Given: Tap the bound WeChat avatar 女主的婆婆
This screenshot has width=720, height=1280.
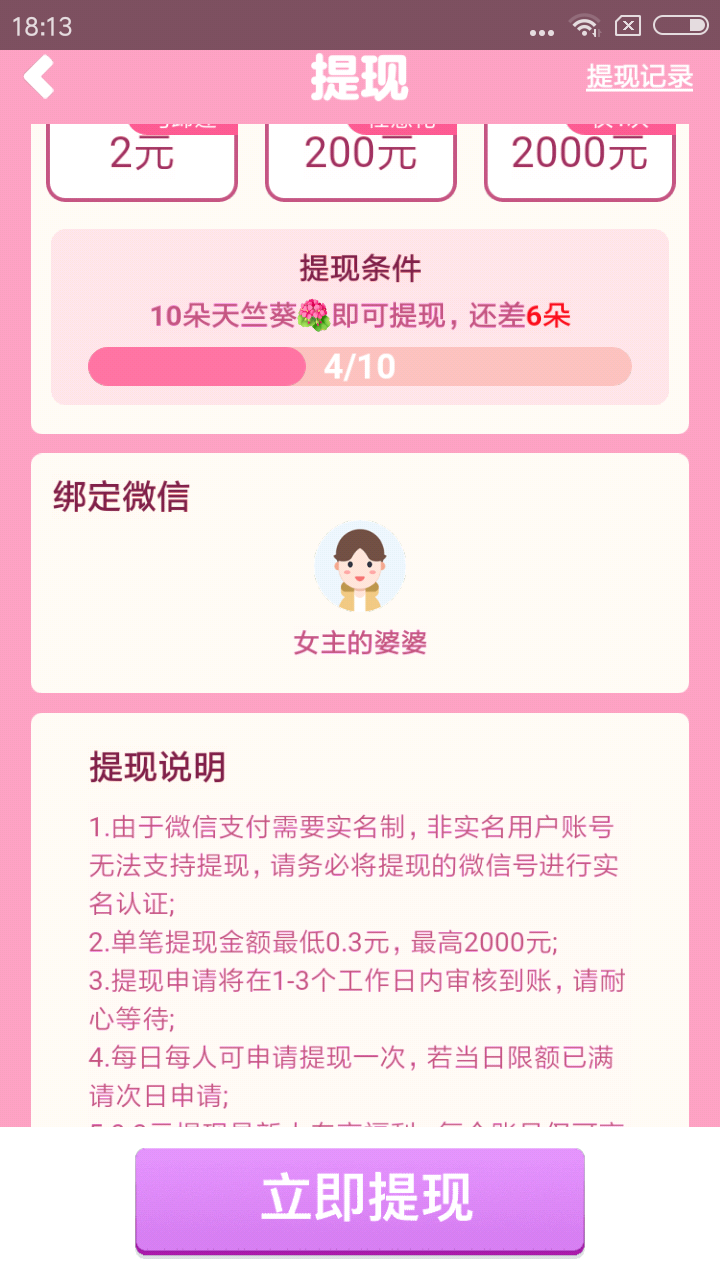Looking at the screenshot, I should 360,566.
